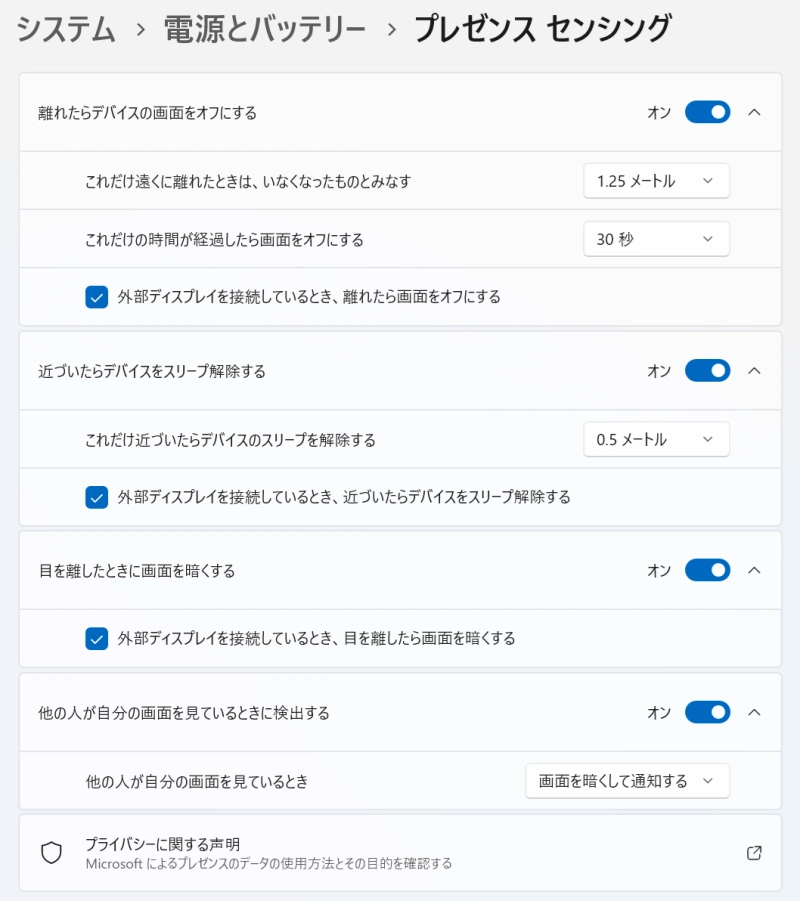This screenshot has height=901, width=800.
Task: Uncheck external display wake-on-approach checkbox
Action: (x=96, y=497)
